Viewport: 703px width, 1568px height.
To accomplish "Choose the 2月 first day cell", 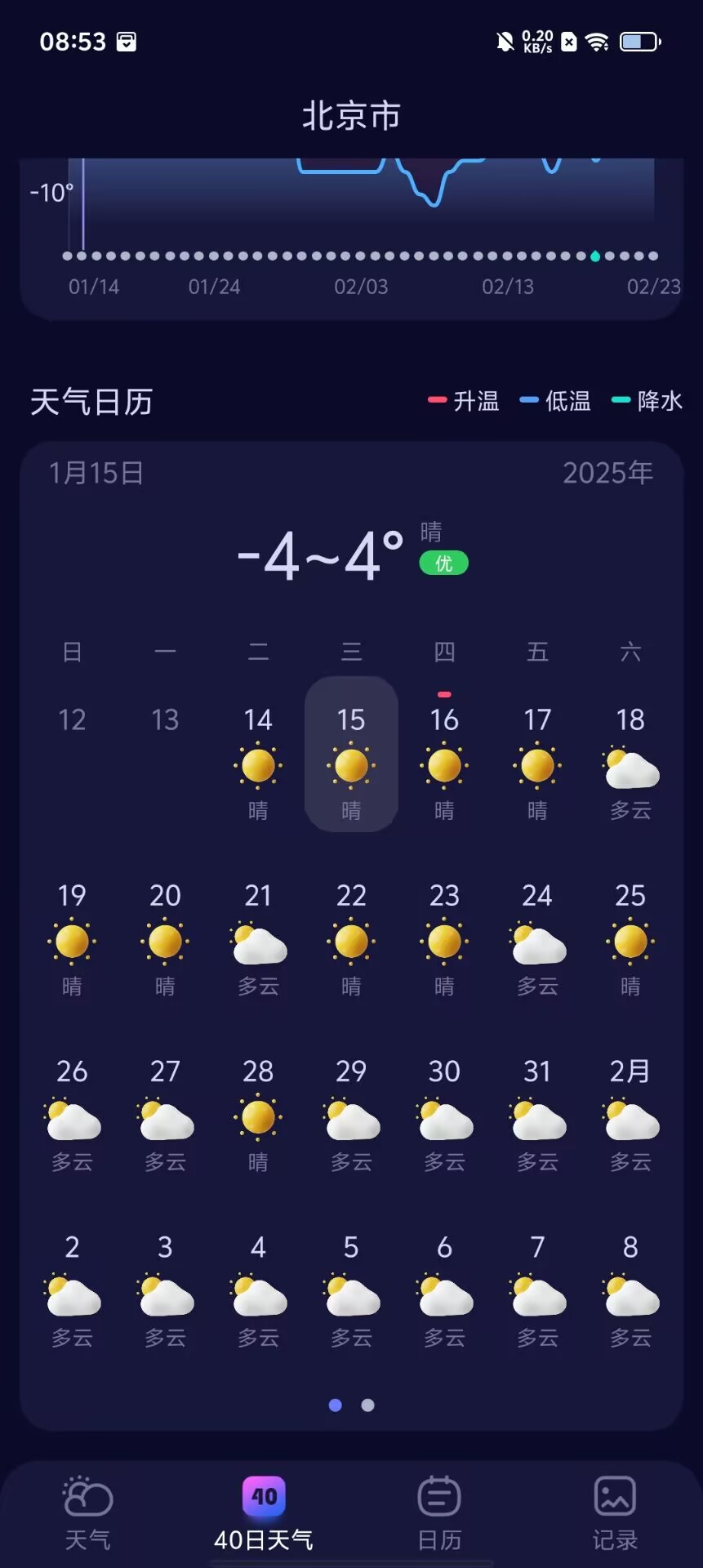I will (x=630, y=1113).
